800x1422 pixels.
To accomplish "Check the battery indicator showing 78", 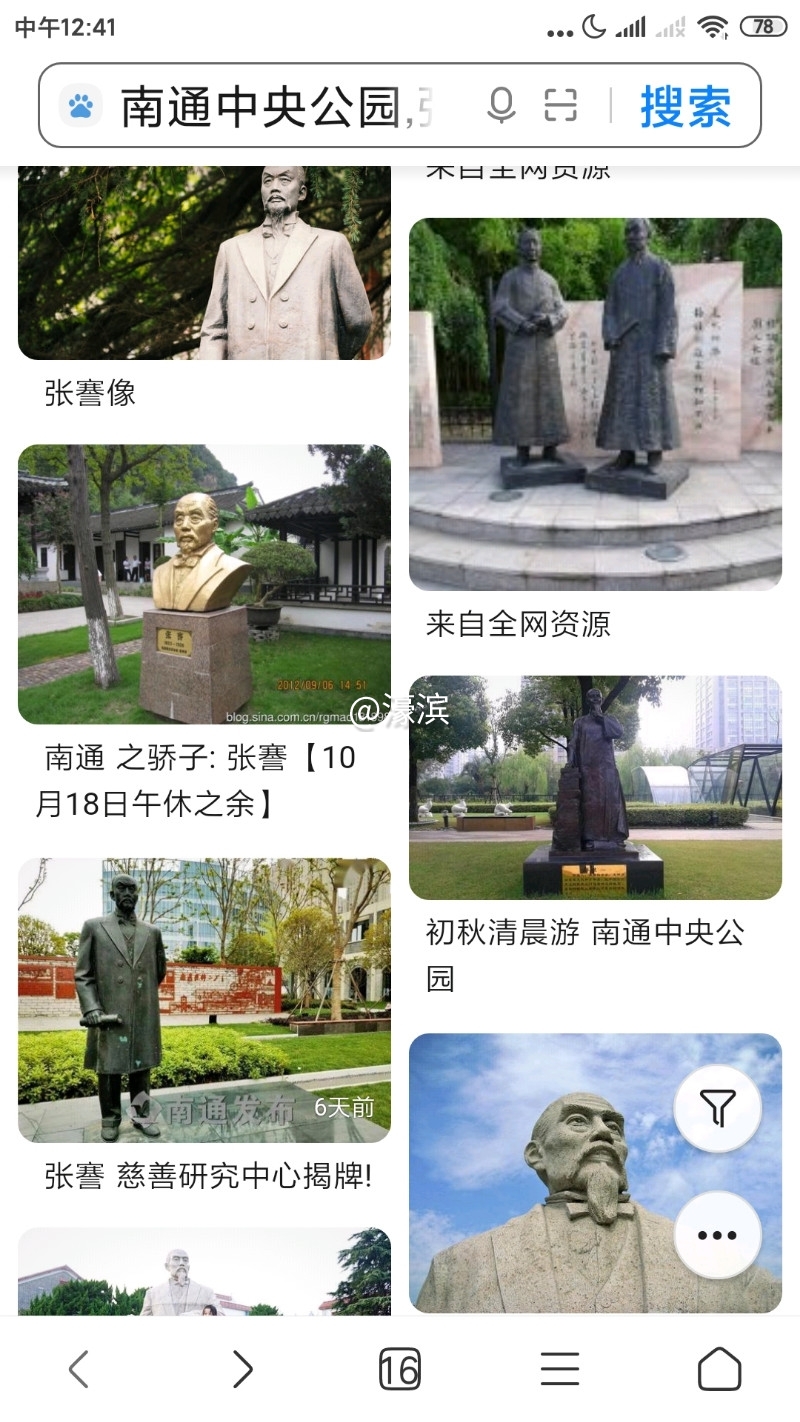I will [x=766, y=27].
